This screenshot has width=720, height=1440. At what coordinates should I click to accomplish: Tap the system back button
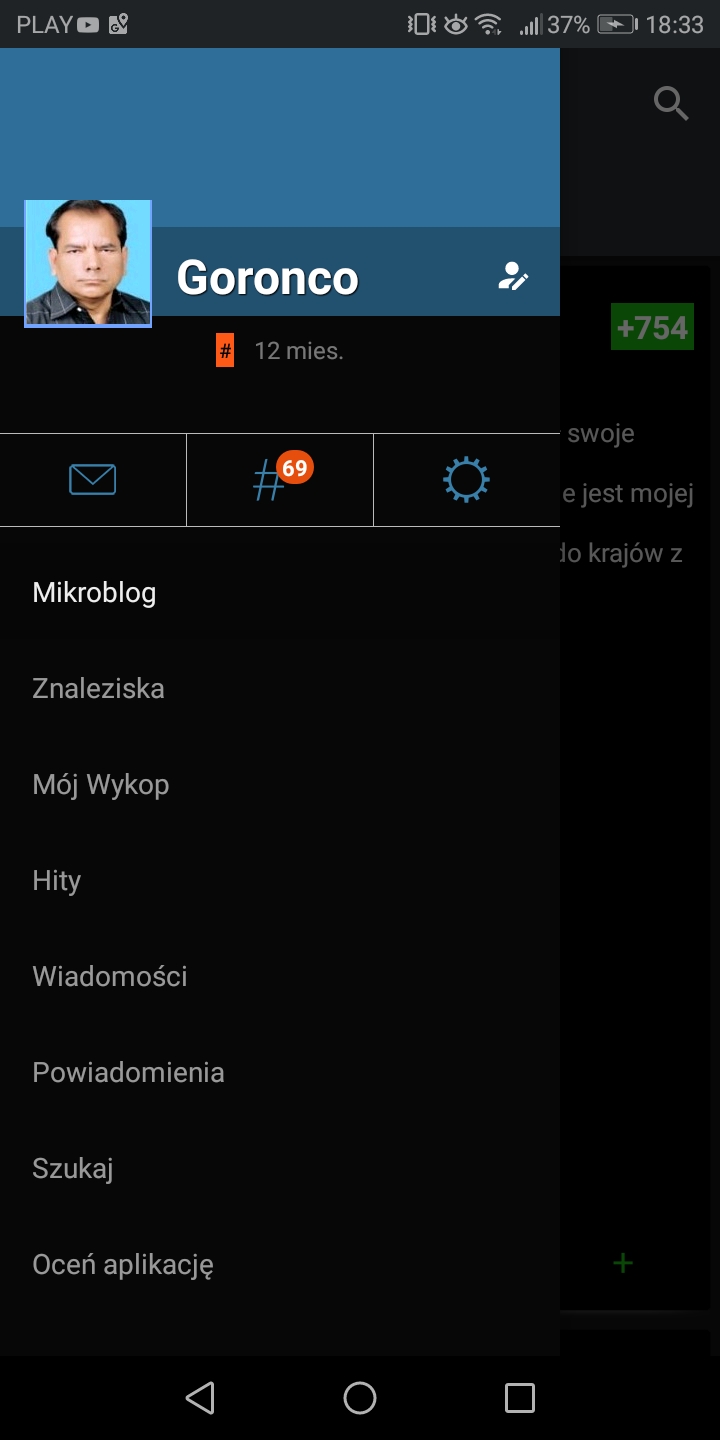200,1397
